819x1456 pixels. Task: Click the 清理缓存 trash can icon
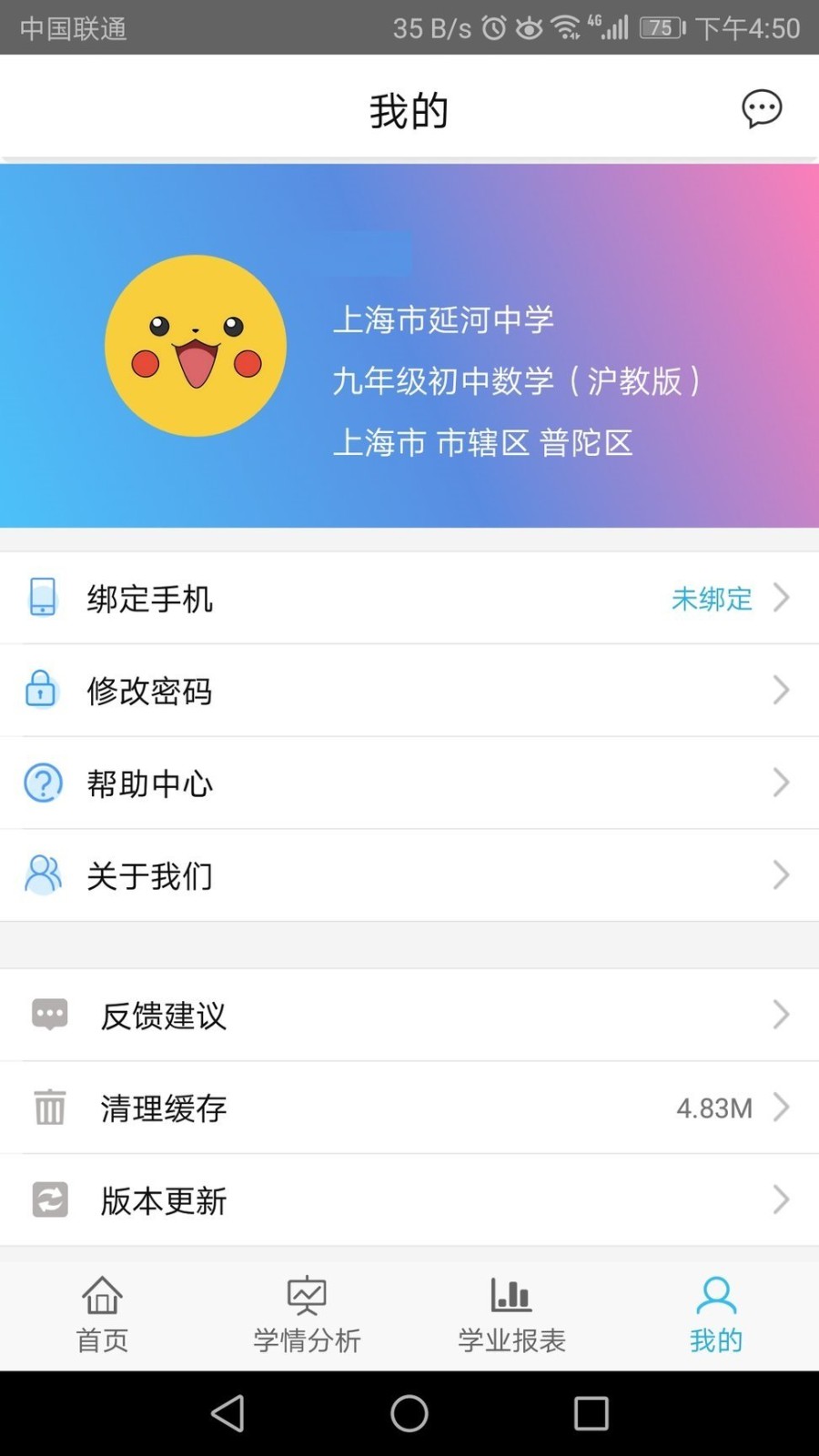tap(48, 1107)
